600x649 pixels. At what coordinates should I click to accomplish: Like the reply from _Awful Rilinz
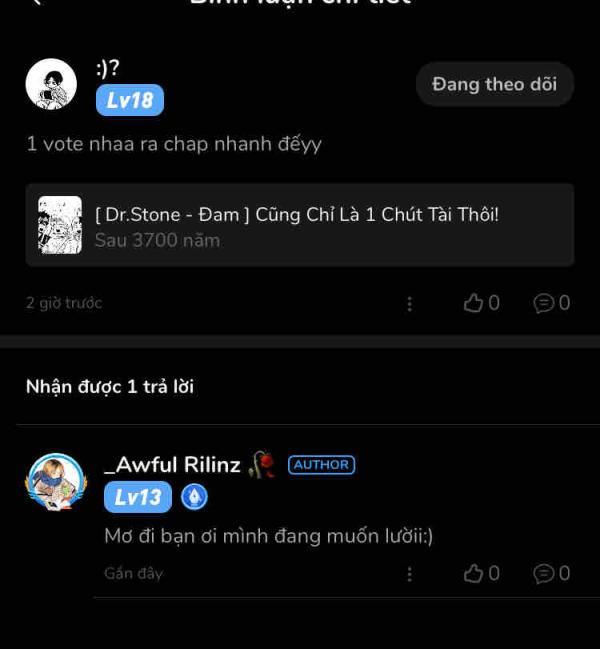click(x=481, y=573)
